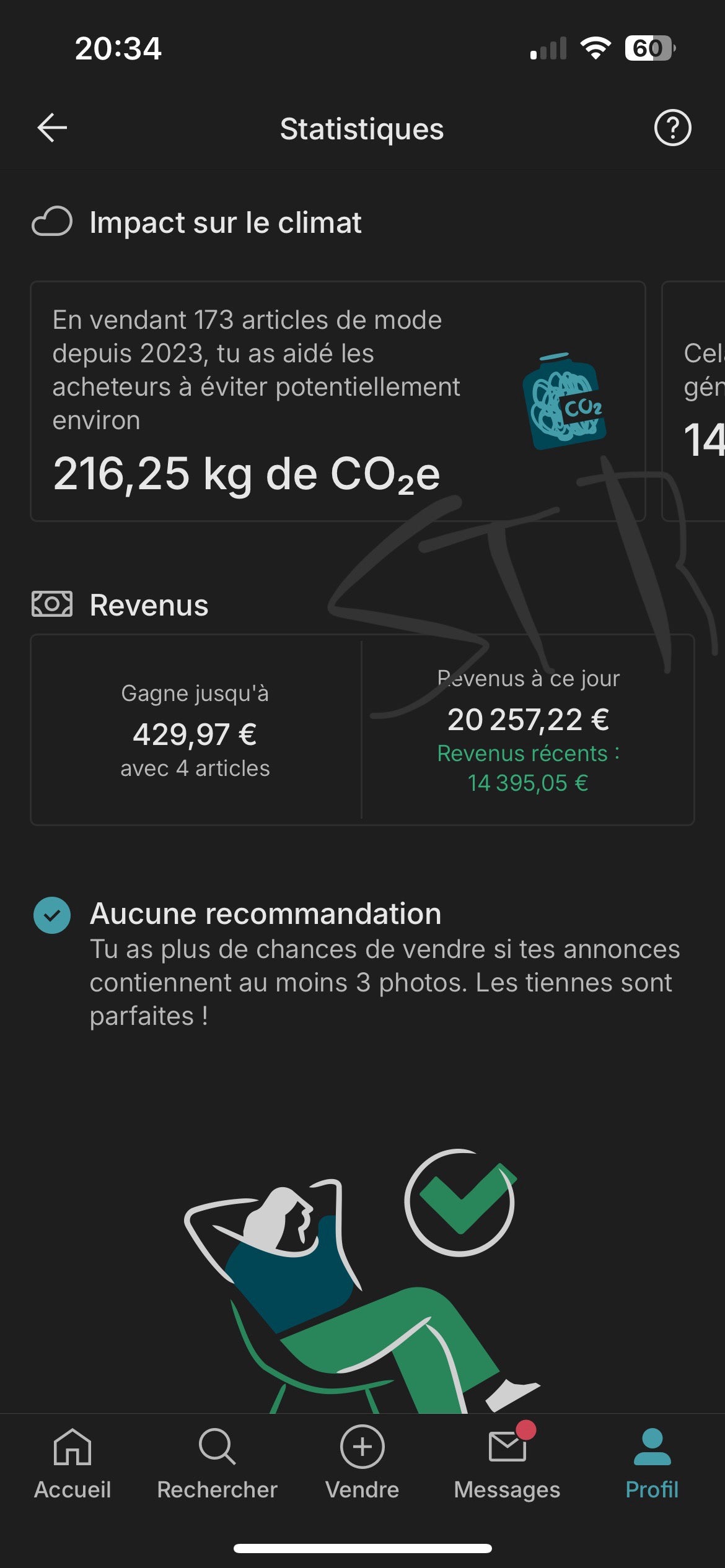Switch to the Rechercher tab

click(x=217, y=1464)
